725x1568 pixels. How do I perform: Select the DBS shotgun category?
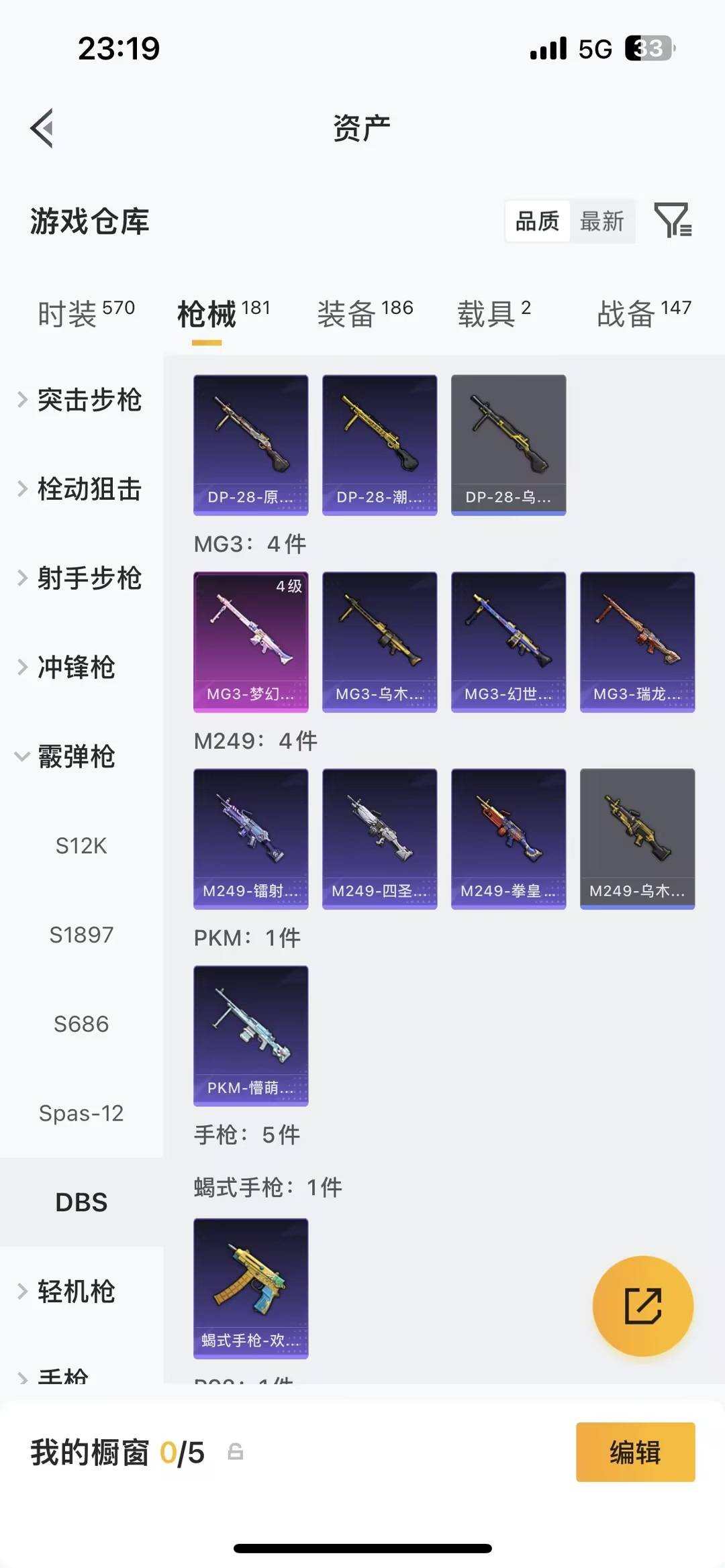click(x=81, y=1202)
